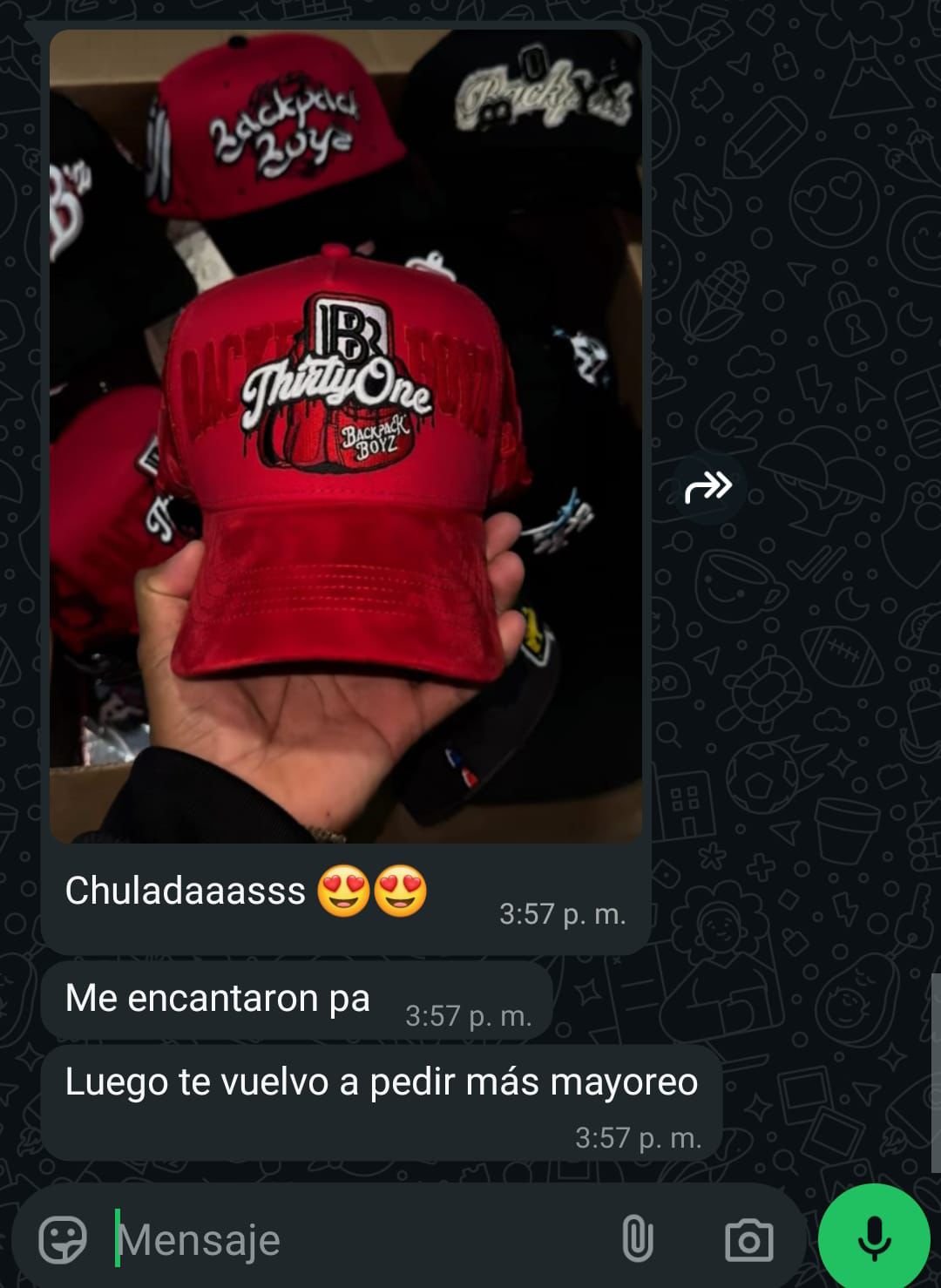Viewport: 941px width, 1288px height.
Task: Open the red cap photo in the chat
Action: [x=346, y=436]
